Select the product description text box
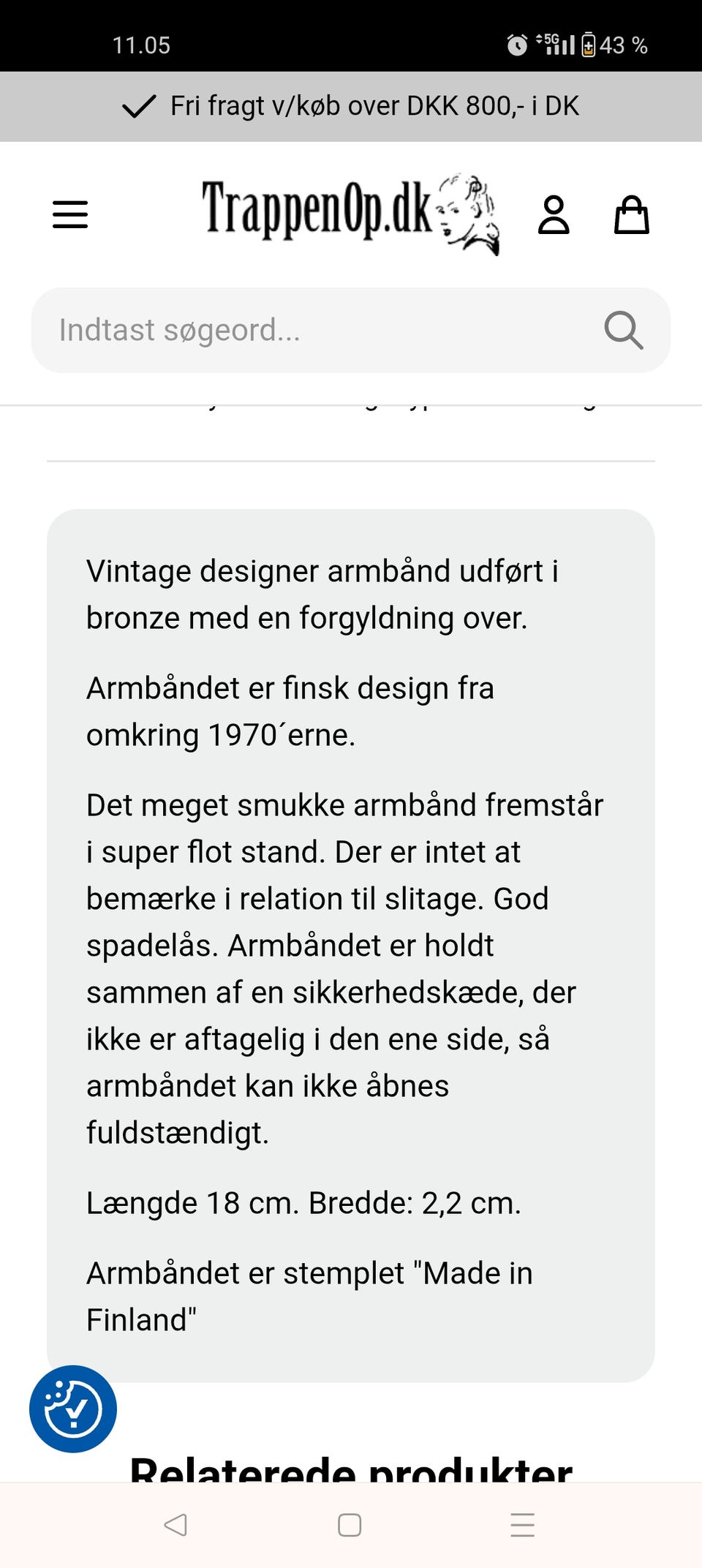 [x=351, y=943]
